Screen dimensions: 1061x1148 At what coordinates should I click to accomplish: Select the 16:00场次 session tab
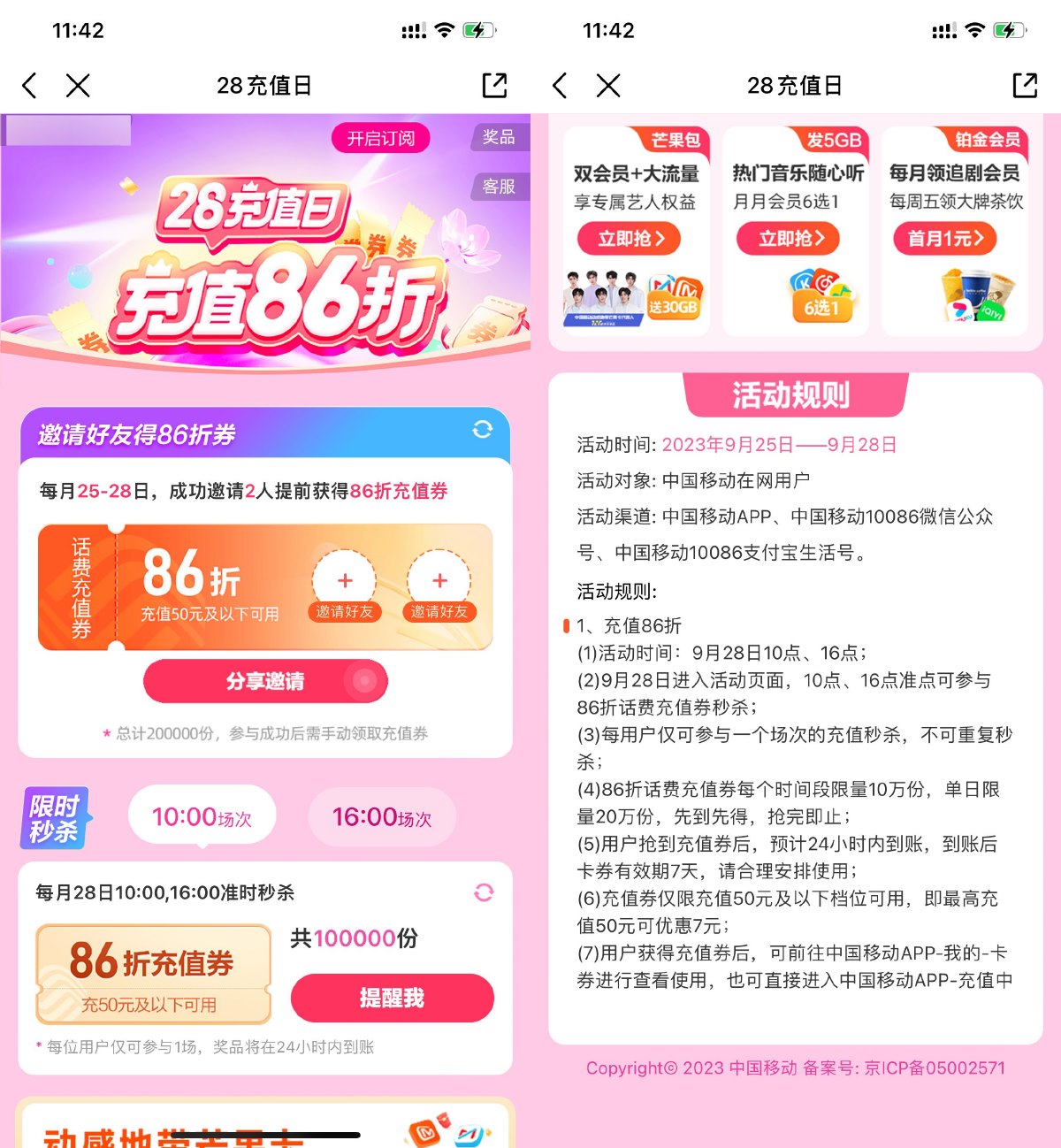point(382,816)
